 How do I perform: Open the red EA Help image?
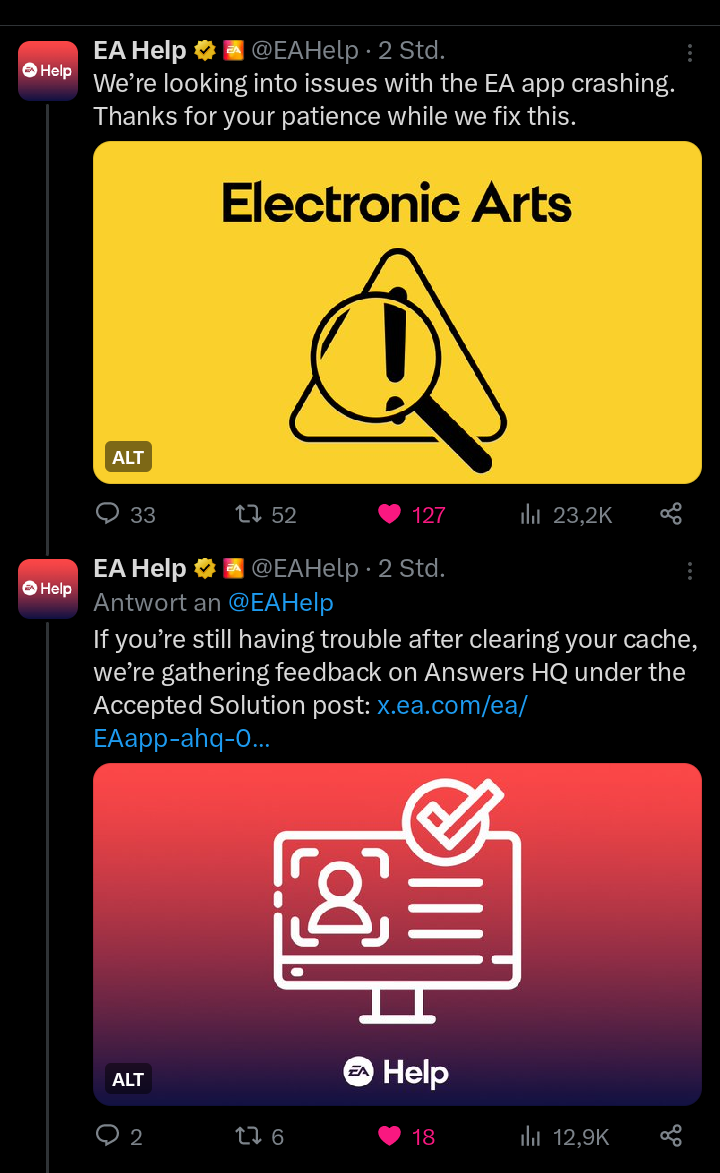[397, 920]
